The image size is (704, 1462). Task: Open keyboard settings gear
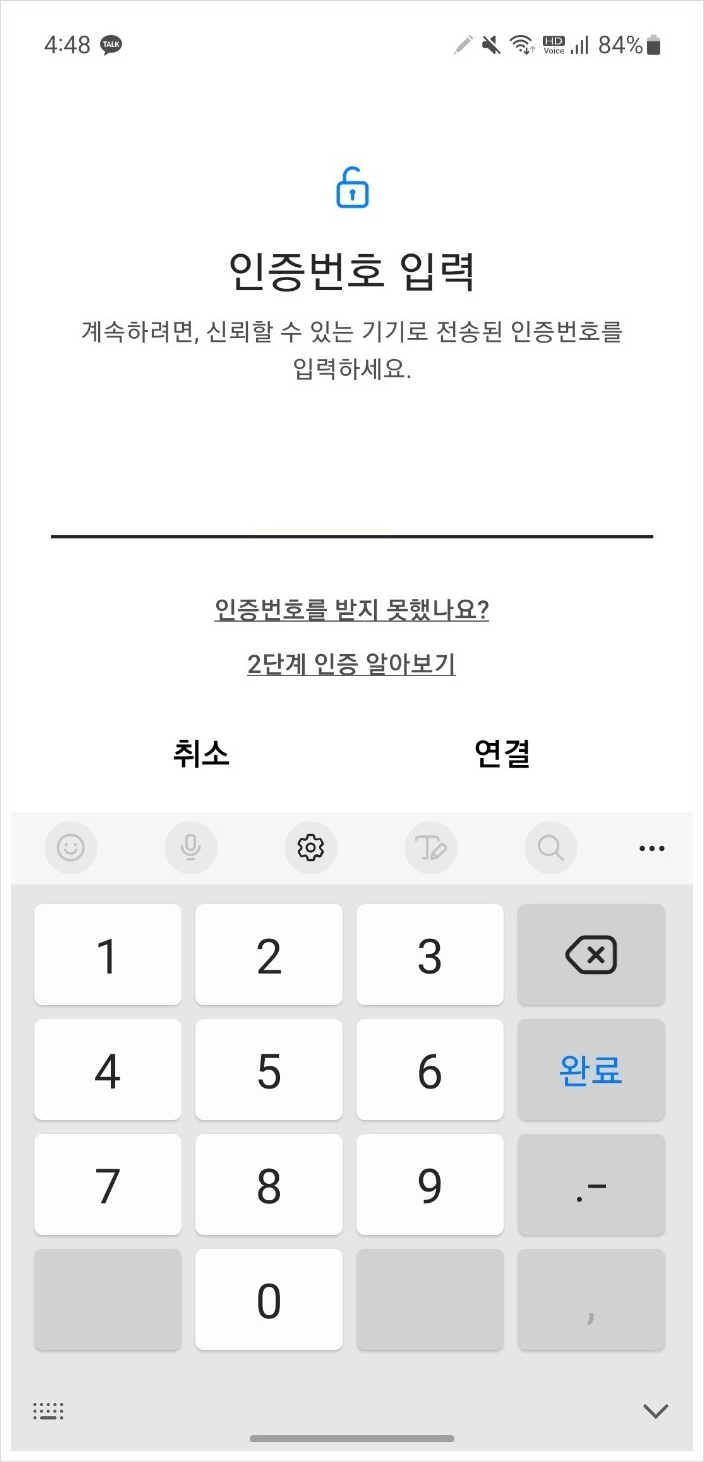[311, 848]
